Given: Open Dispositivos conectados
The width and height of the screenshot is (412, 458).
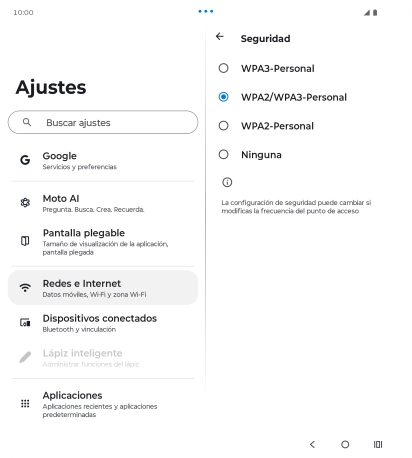Looking at the screenshot, I should click(103, 323).
